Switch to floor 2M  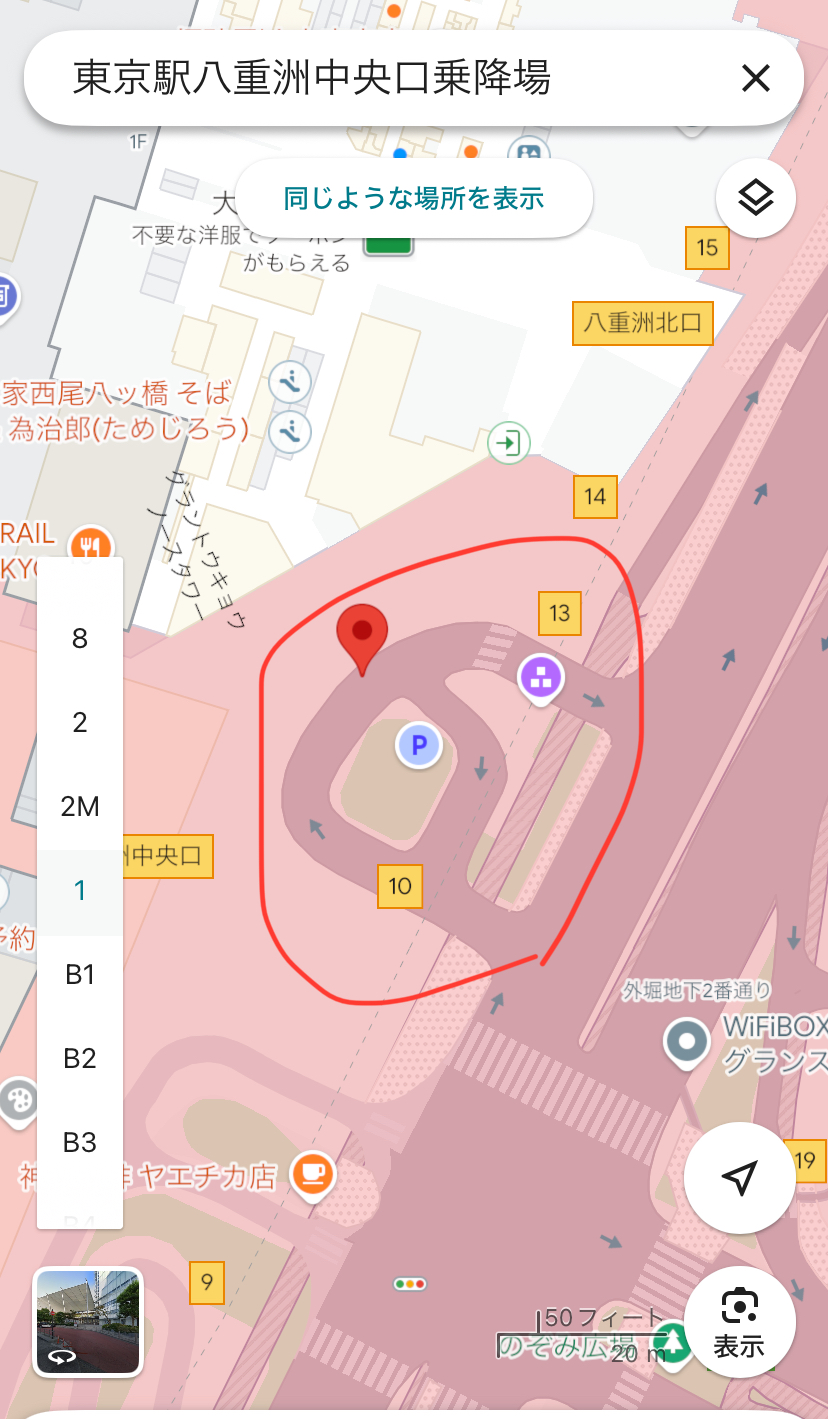(80, 807)
